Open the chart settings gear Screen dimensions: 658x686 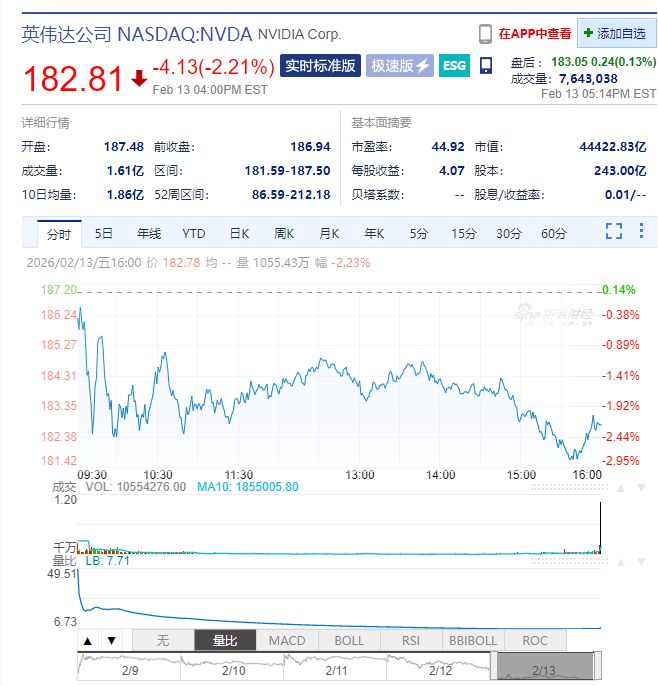pyautogui.click(x=642, y=232)
